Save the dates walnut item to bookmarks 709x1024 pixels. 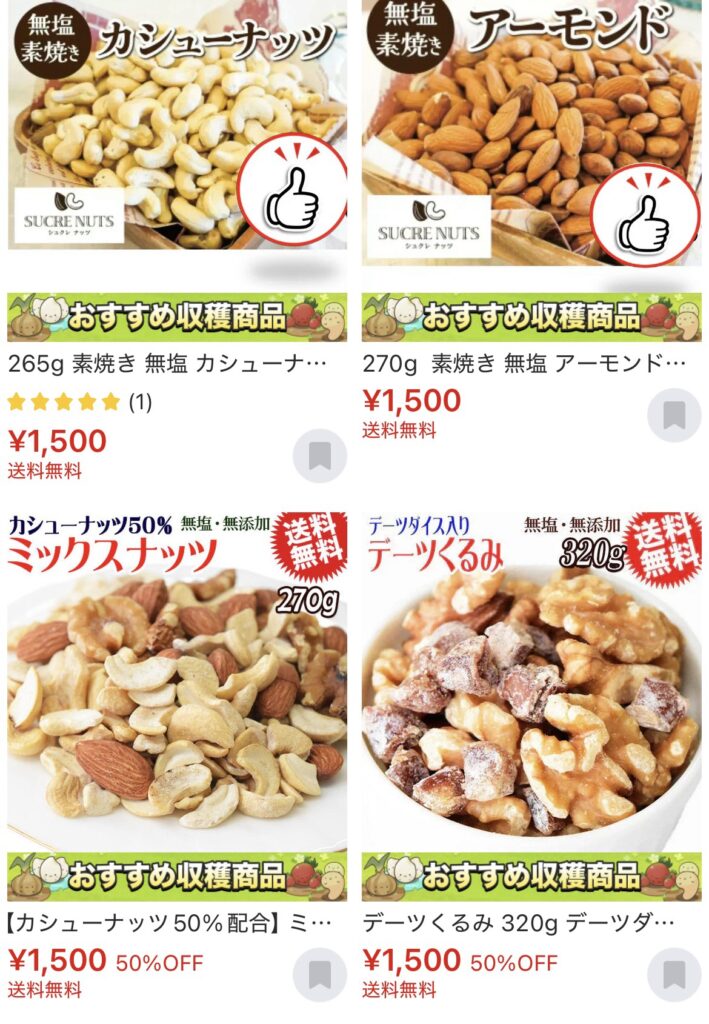[674, 974]
